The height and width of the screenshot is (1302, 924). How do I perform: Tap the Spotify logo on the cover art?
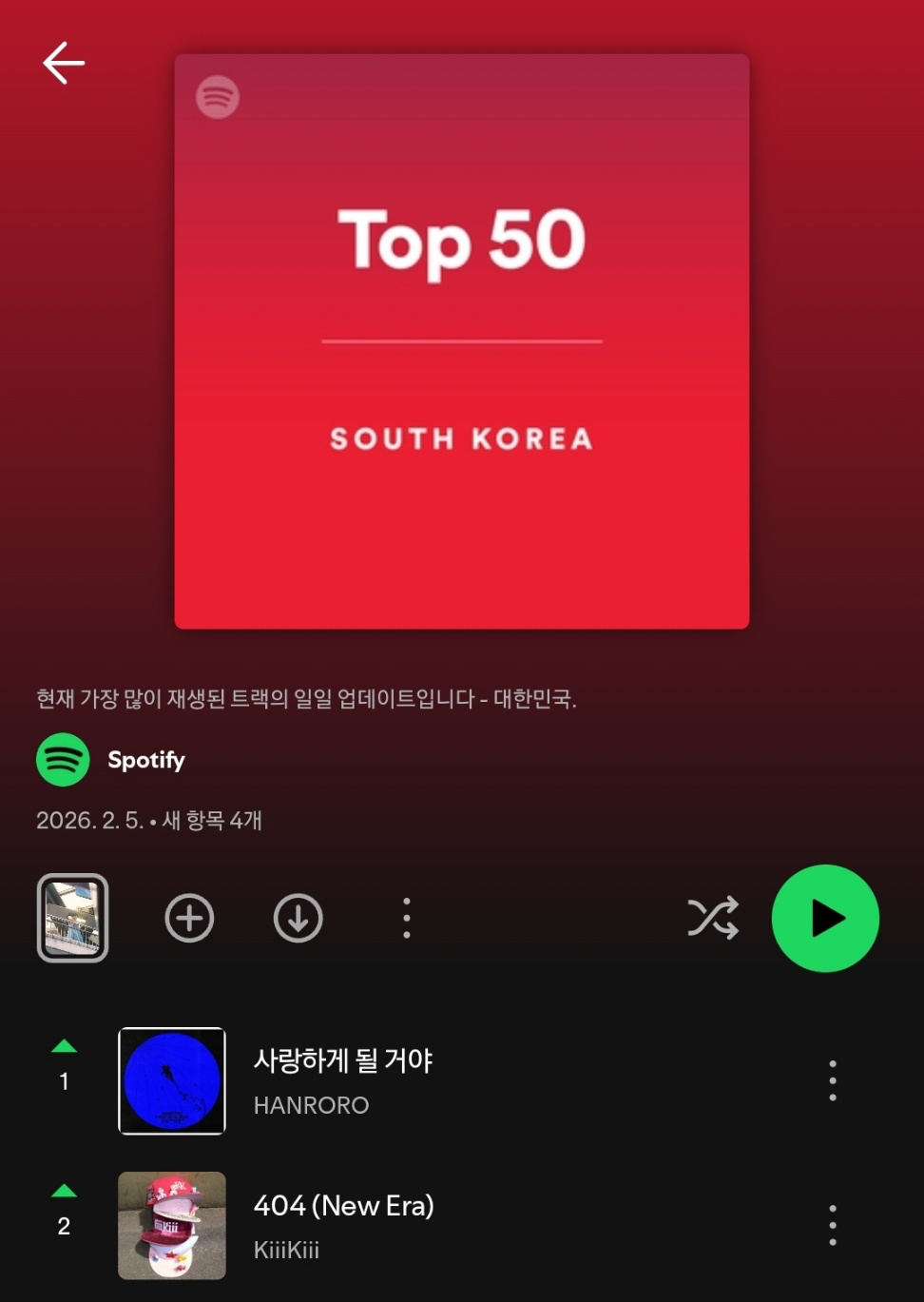click(x=218, y=96)
